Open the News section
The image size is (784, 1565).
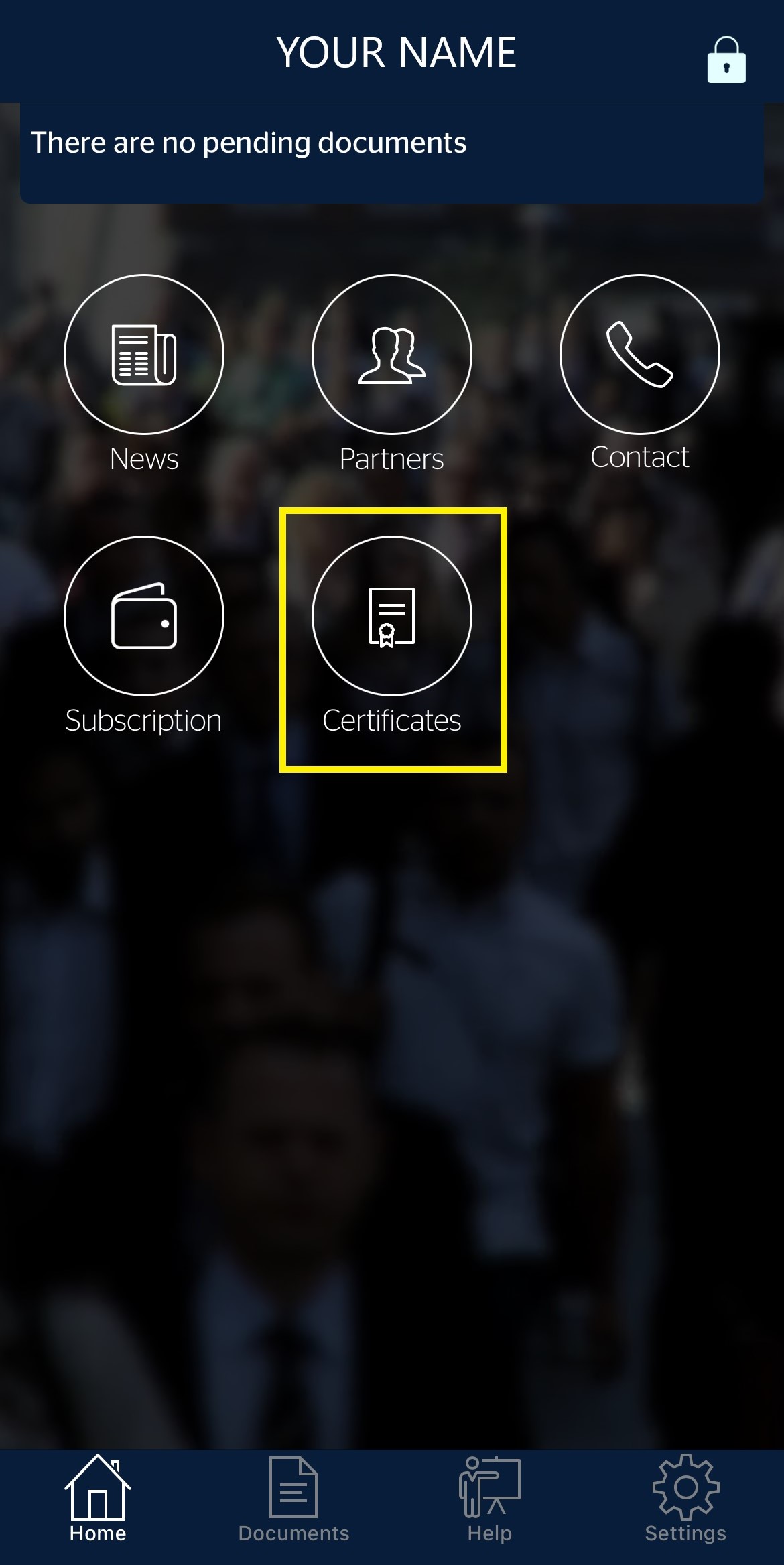point(144,355)
